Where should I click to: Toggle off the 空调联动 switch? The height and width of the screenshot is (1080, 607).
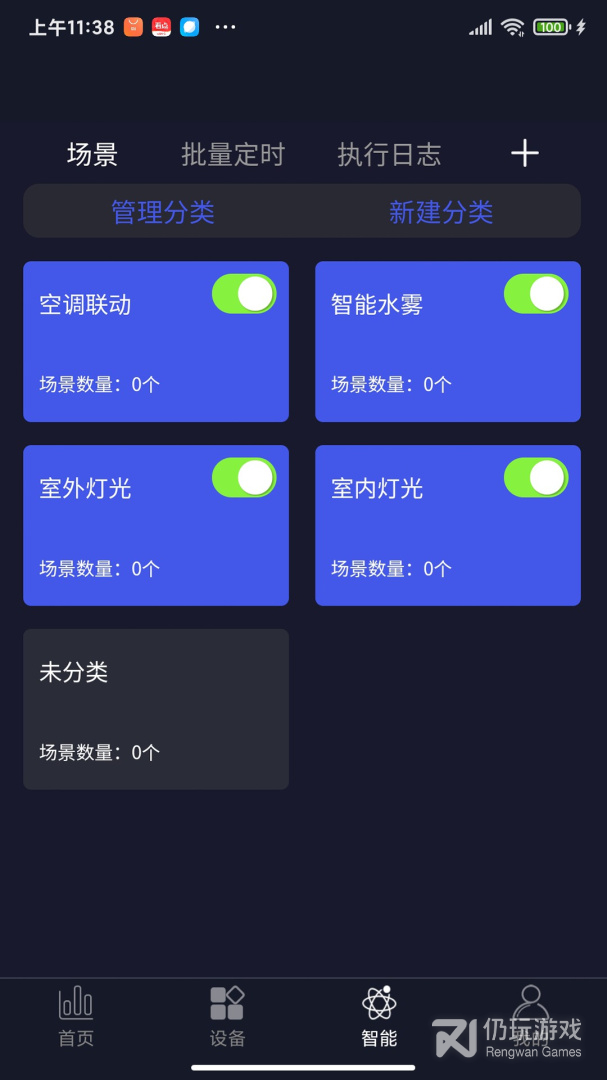pyautogui.click(x=244, y=294)
